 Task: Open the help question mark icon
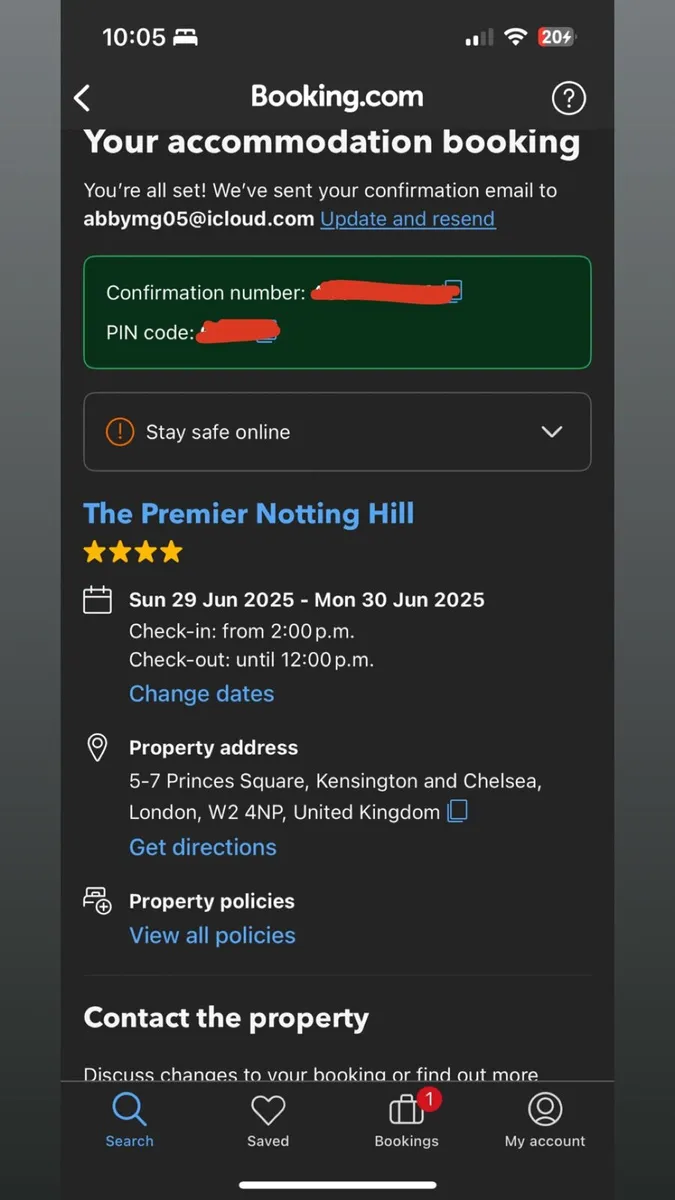(x=568, y=98)
